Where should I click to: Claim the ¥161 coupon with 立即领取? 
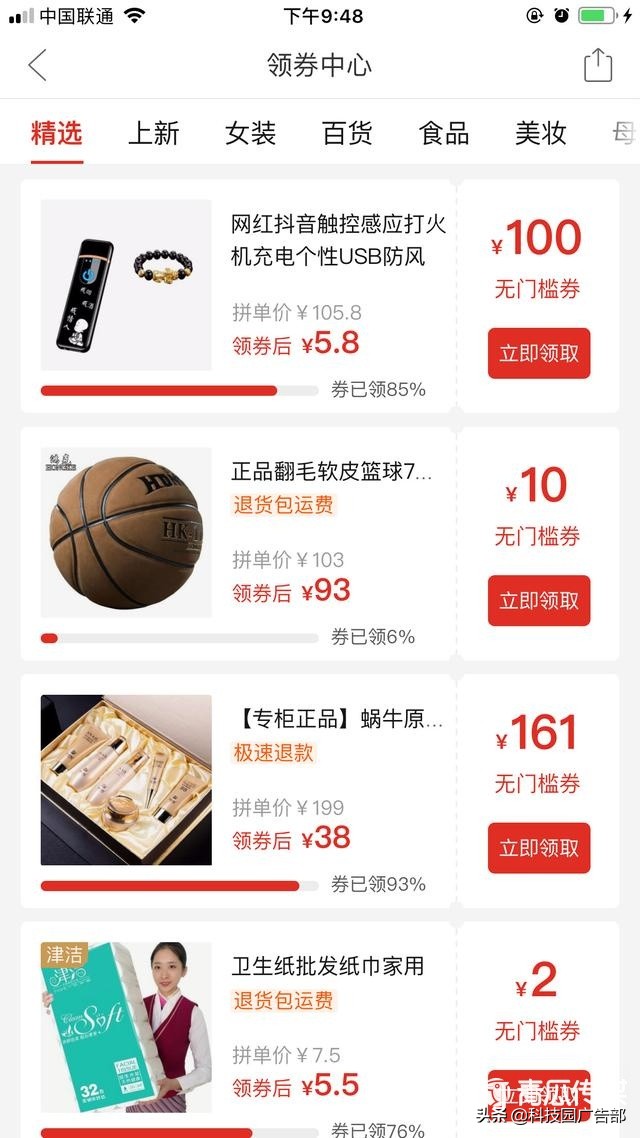539,848
